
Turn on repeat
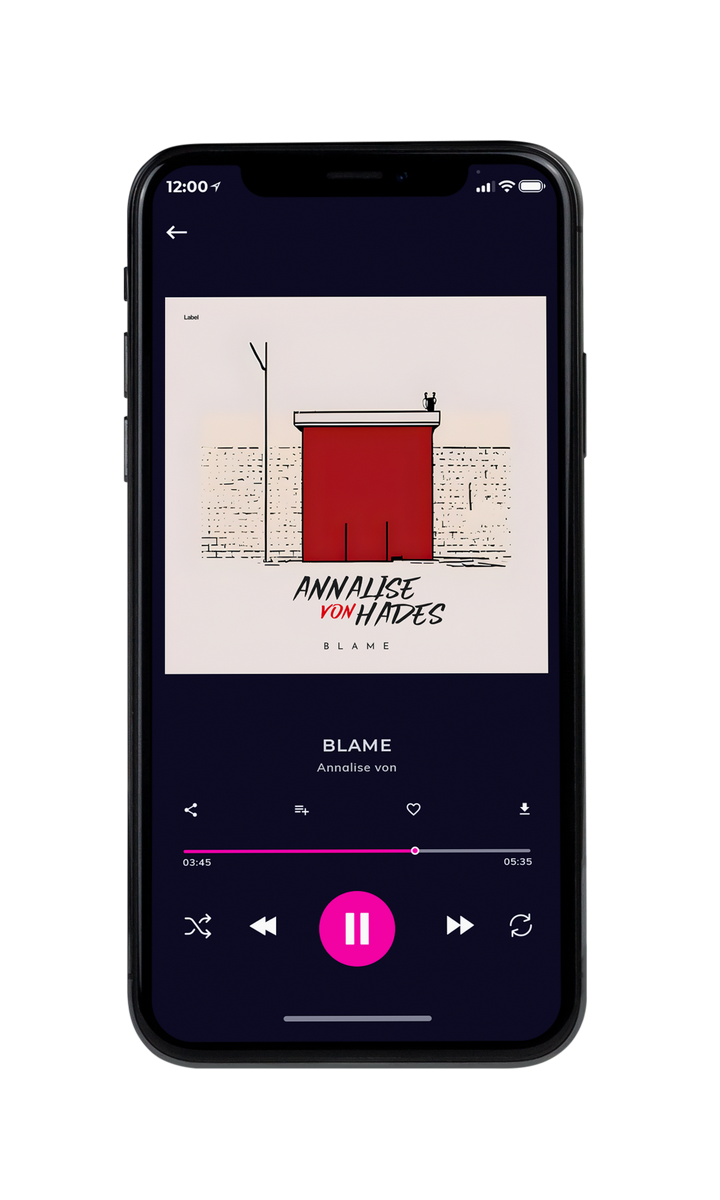[x=520, y=926]
